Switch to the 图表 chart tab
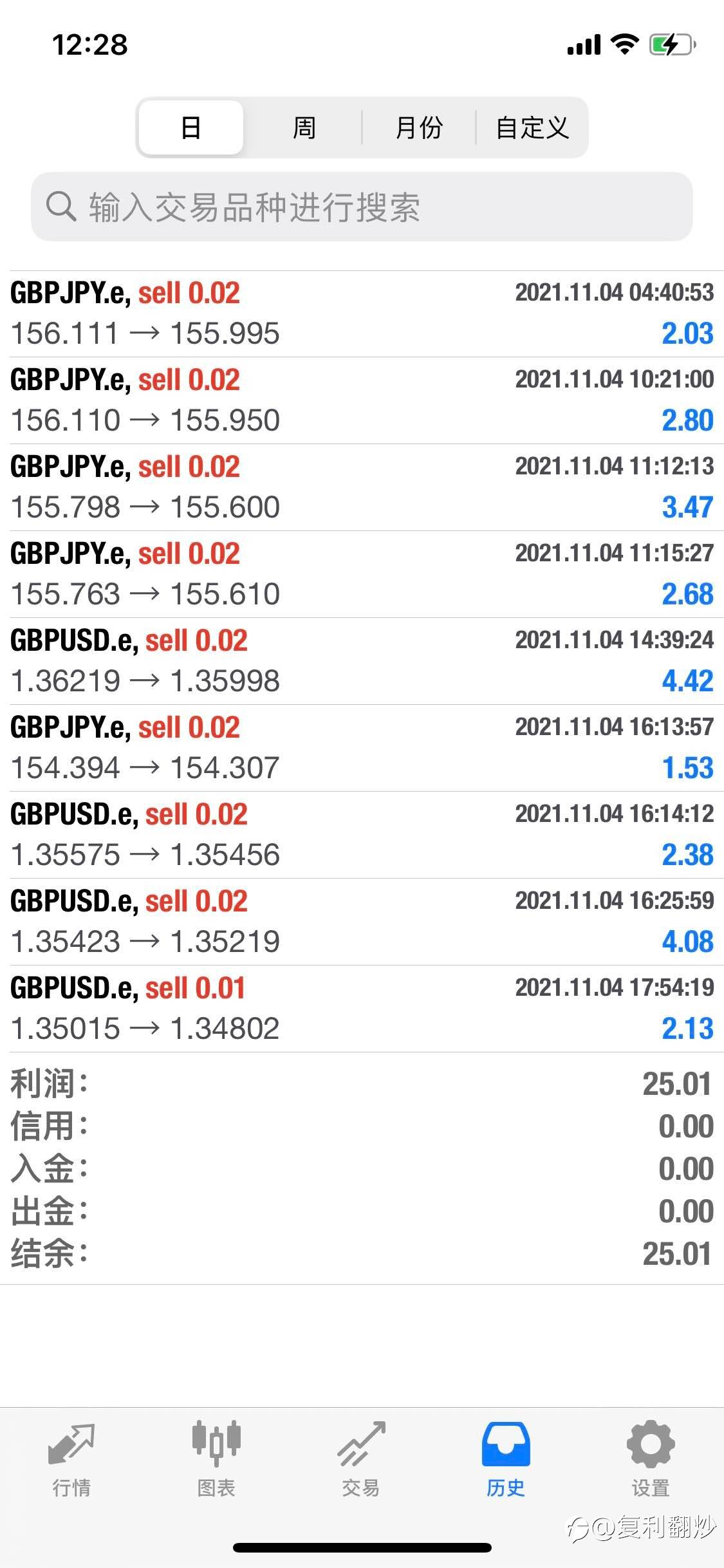Viewport: 724px width, 1568px height. [216, 1460]
